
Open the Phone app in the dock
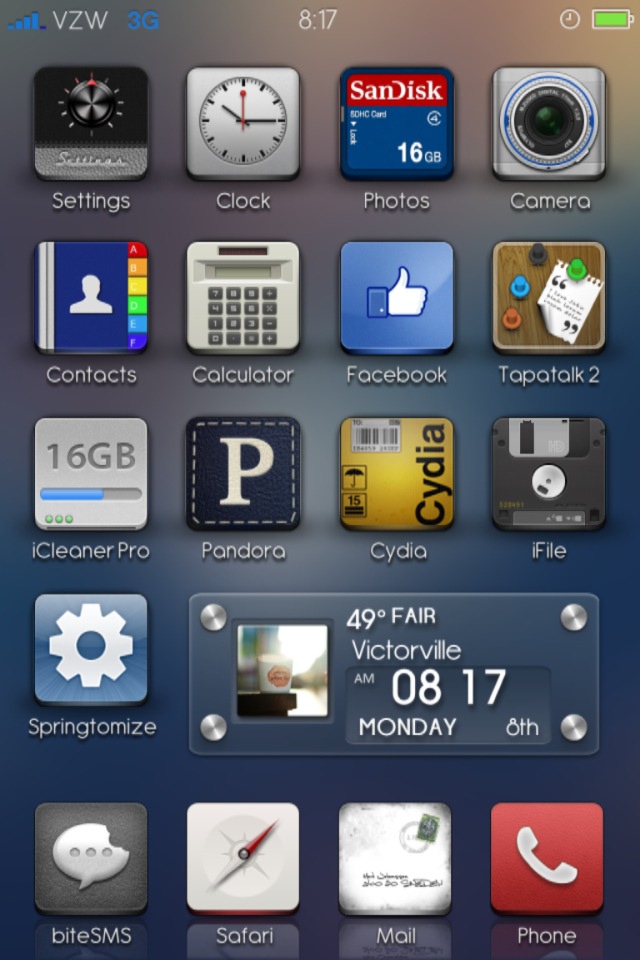pyautogui.click(x=547, y=859)
